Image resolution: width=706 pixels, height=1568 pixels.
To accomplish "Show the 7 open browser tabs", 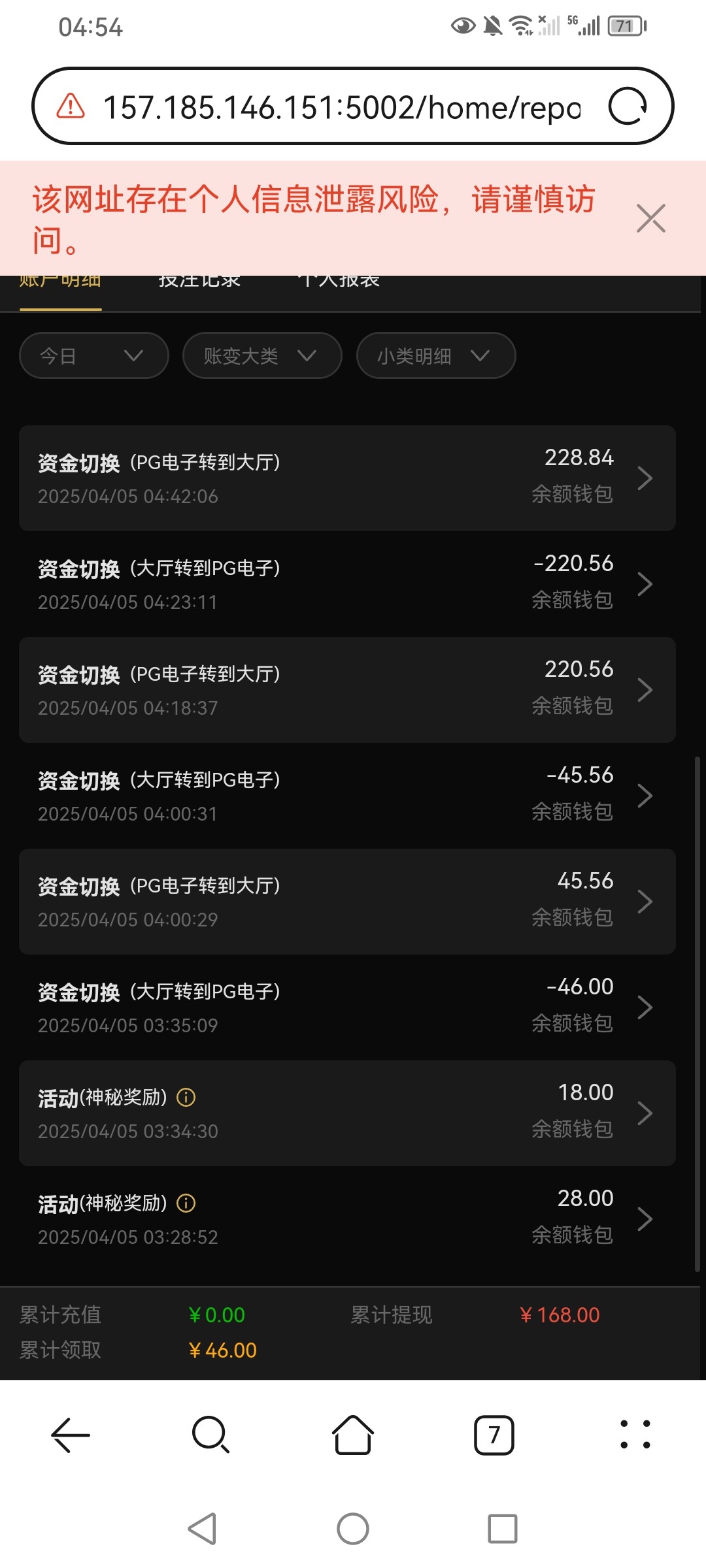I will [x=494, y=1435].
